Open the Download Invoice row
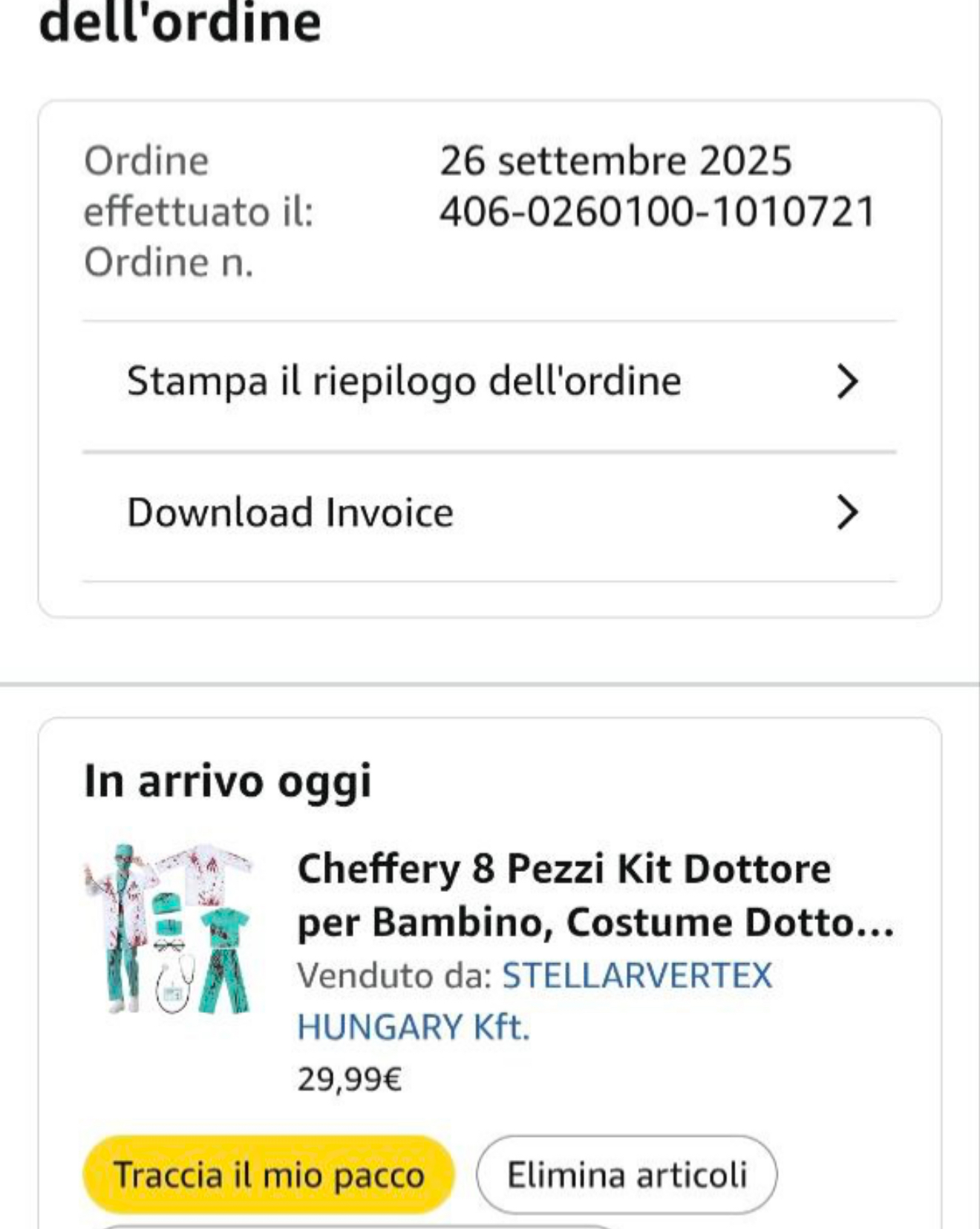980x1229 pixels. [x=490, y=513]
